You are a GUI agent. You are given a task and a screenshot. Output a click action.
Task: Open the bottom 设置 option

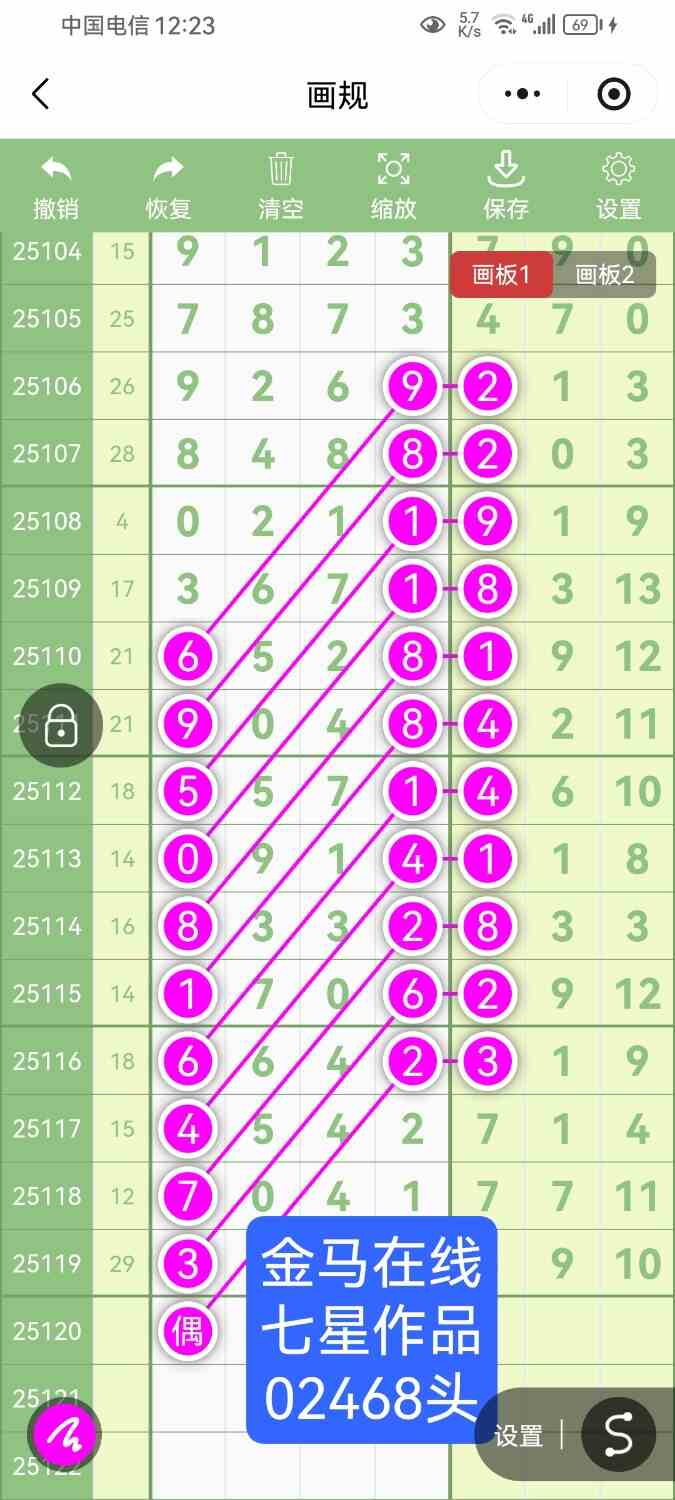click(x=518, y=1436)
